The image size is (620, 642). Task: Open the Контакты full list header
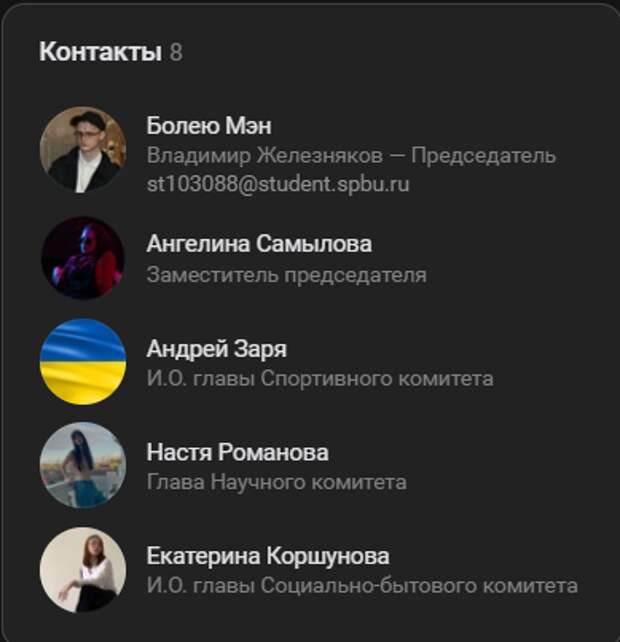(100, 52)
